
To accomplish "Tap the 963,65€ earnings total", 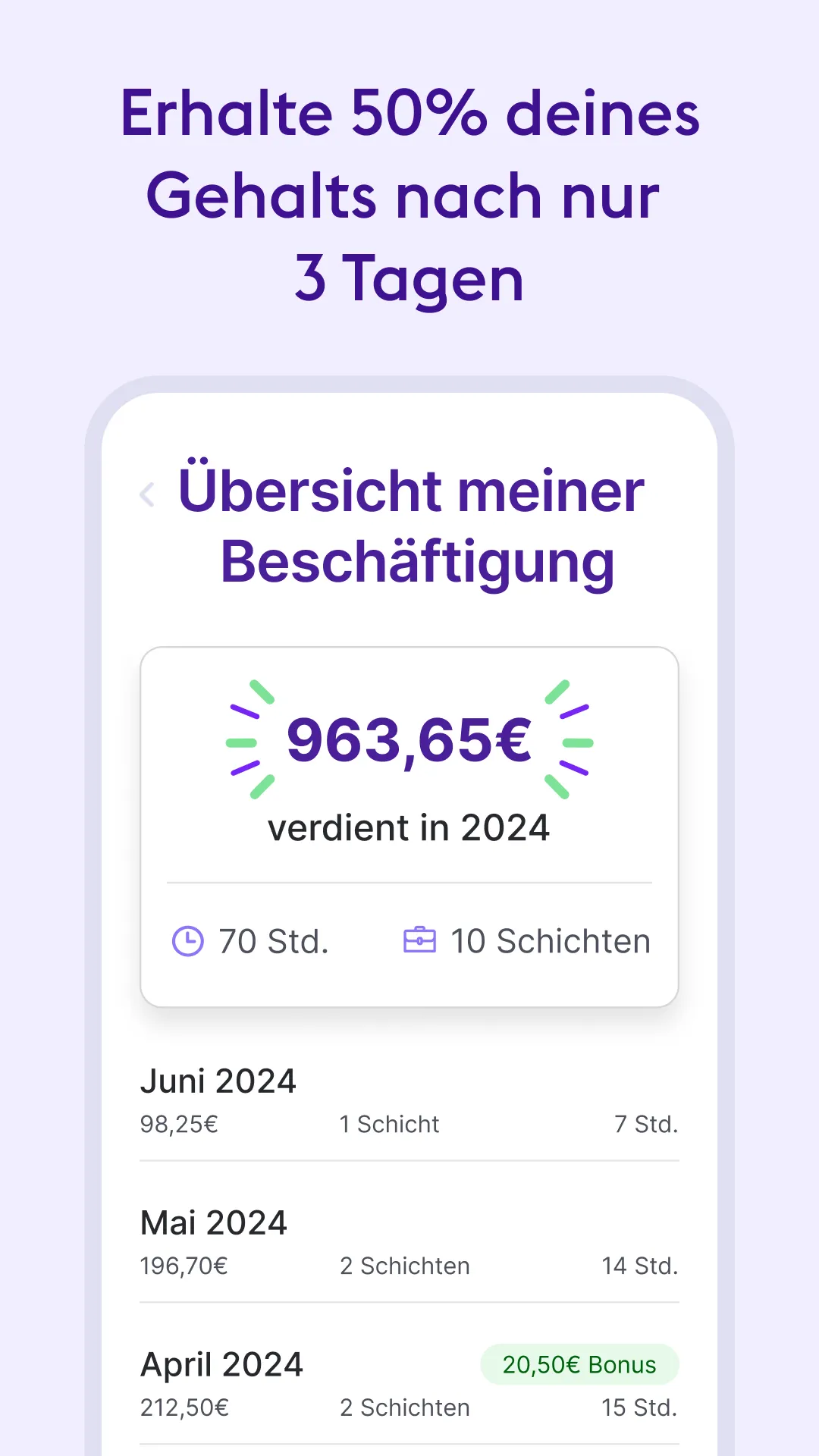I will point(409,742).
